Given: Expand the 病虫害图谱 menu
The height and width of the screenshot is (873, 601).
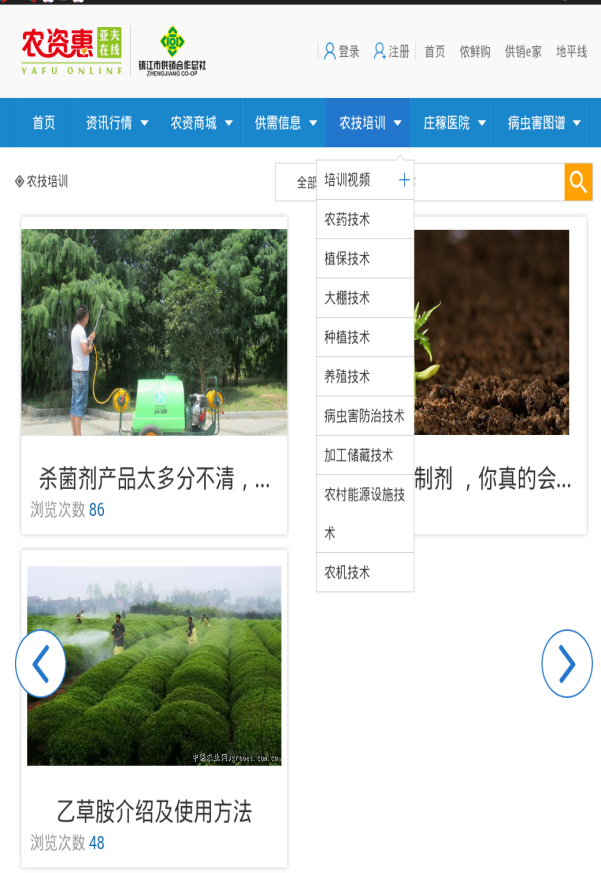Looking at the screenshot, I should coord(544,123).
